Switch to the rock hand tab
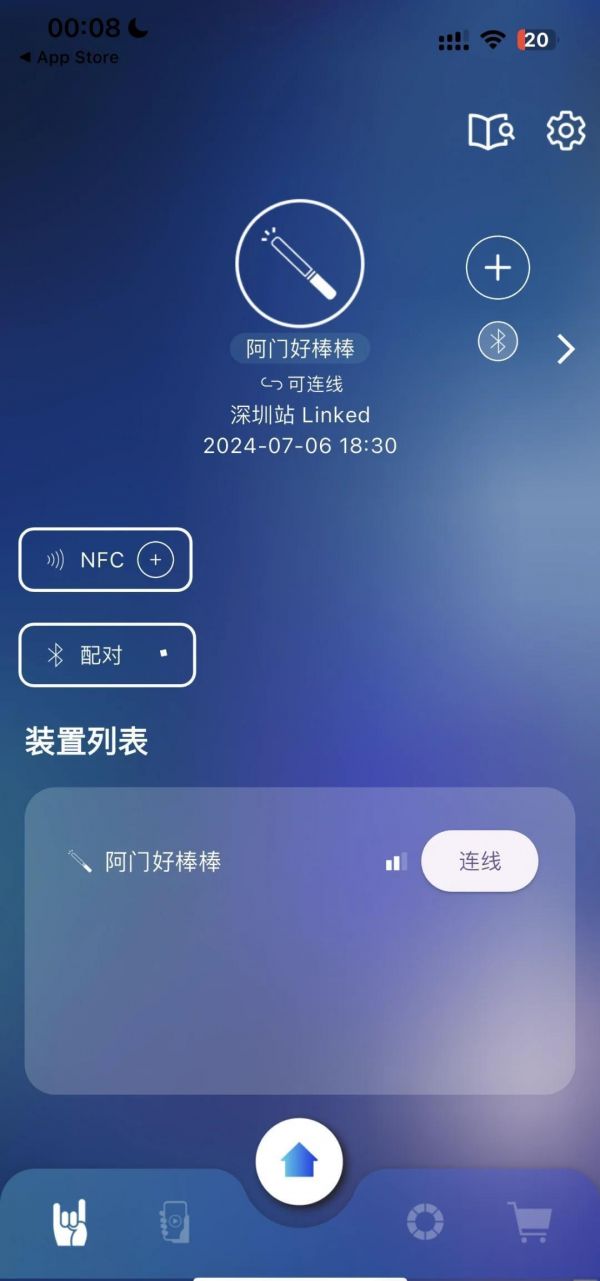Viewport: 600px width, 1281px height. pyautogui.click(x=70, y=1221)
